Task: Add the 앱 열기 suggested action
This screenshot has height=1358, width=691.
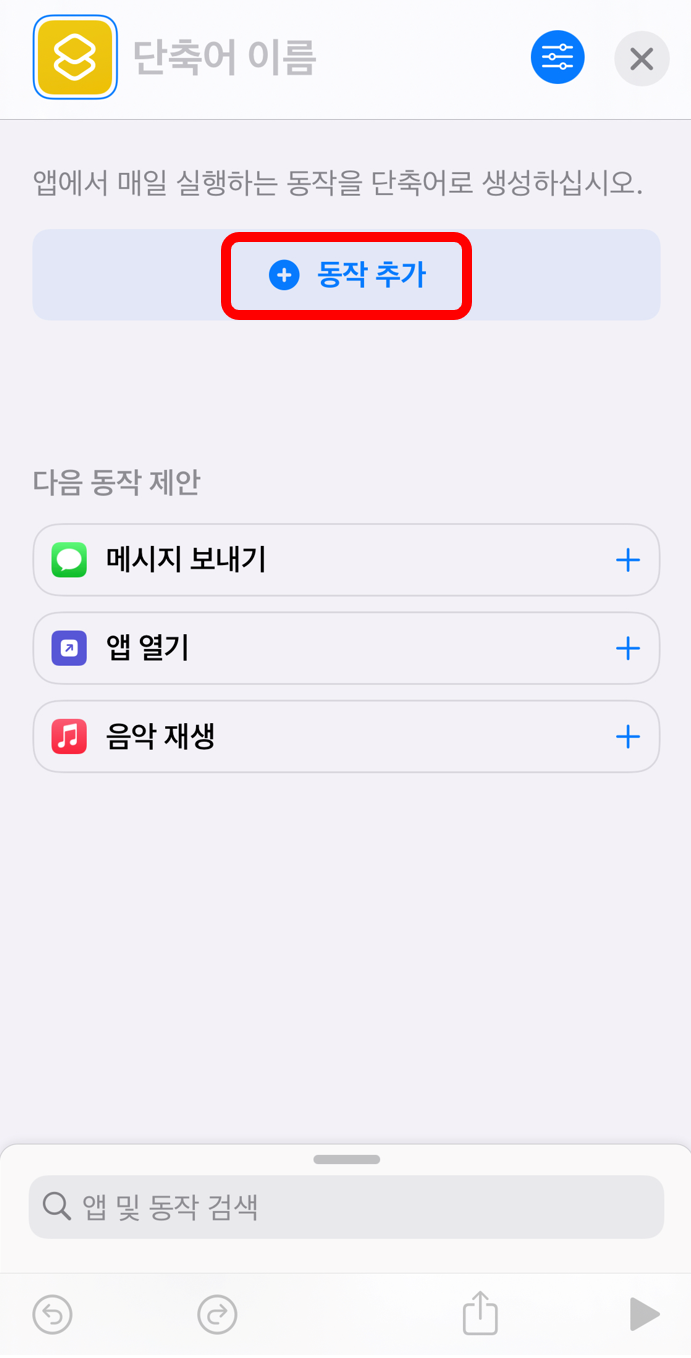Action: [627, 648]
